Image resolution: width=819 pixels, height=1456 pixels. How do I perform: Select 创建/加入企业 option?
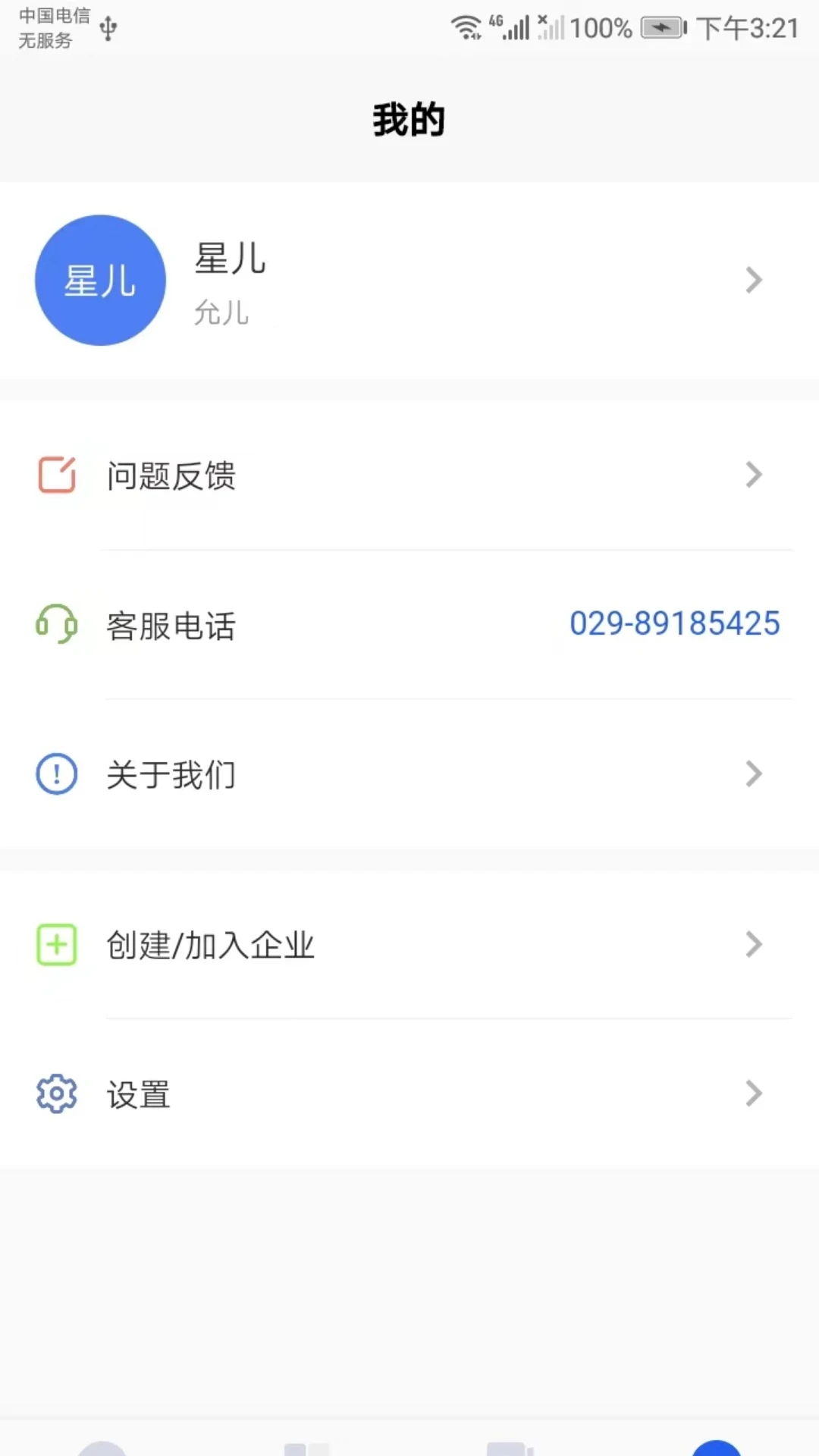[x=409, y=945]
